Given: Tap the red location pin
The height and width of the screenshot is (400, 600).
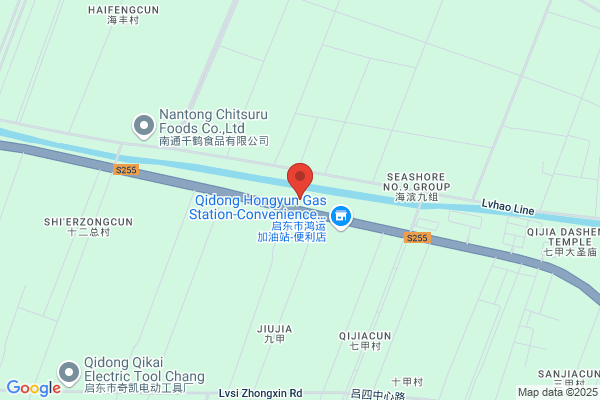Looking at the screenshot, I should (x=300, y=180).
